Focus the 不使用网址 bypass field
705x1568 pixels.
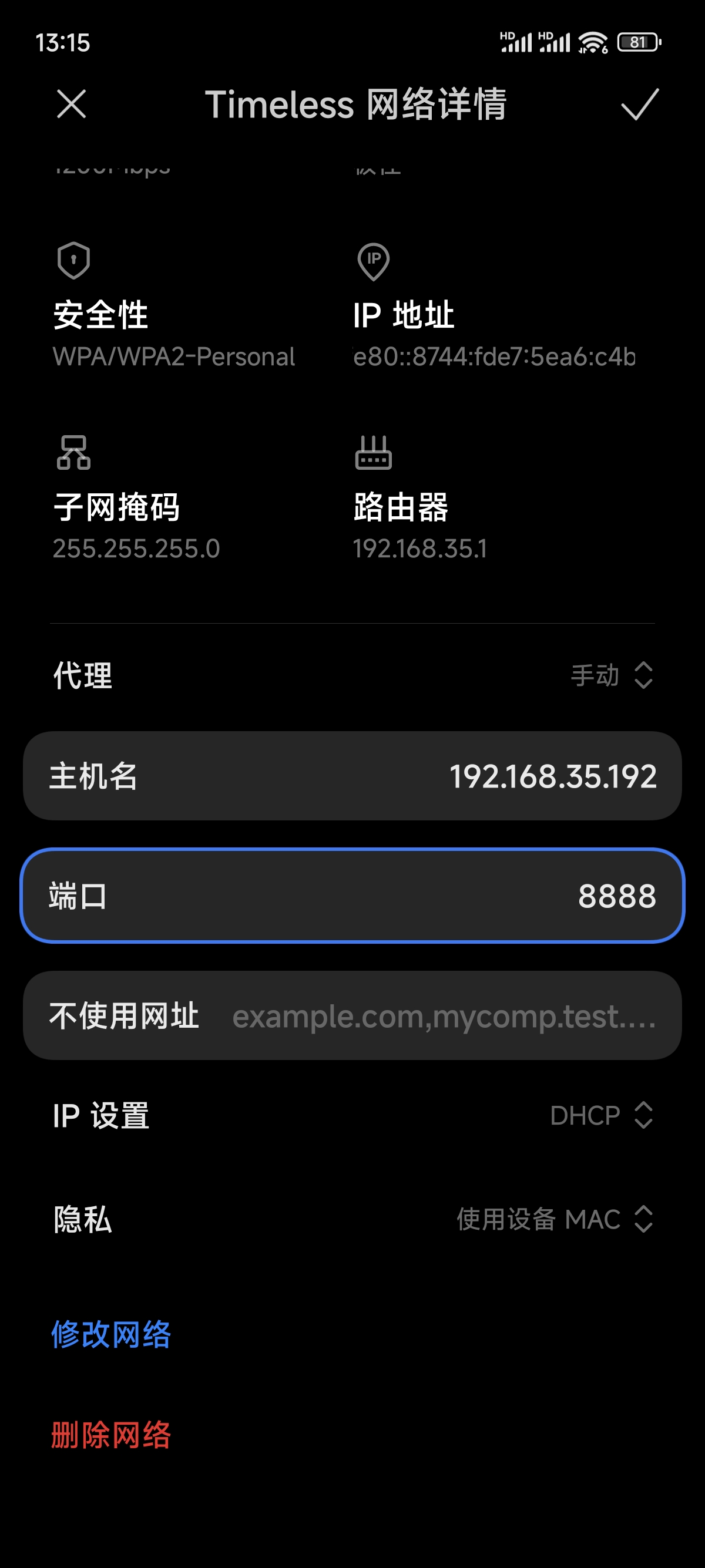click(352, 1015)
